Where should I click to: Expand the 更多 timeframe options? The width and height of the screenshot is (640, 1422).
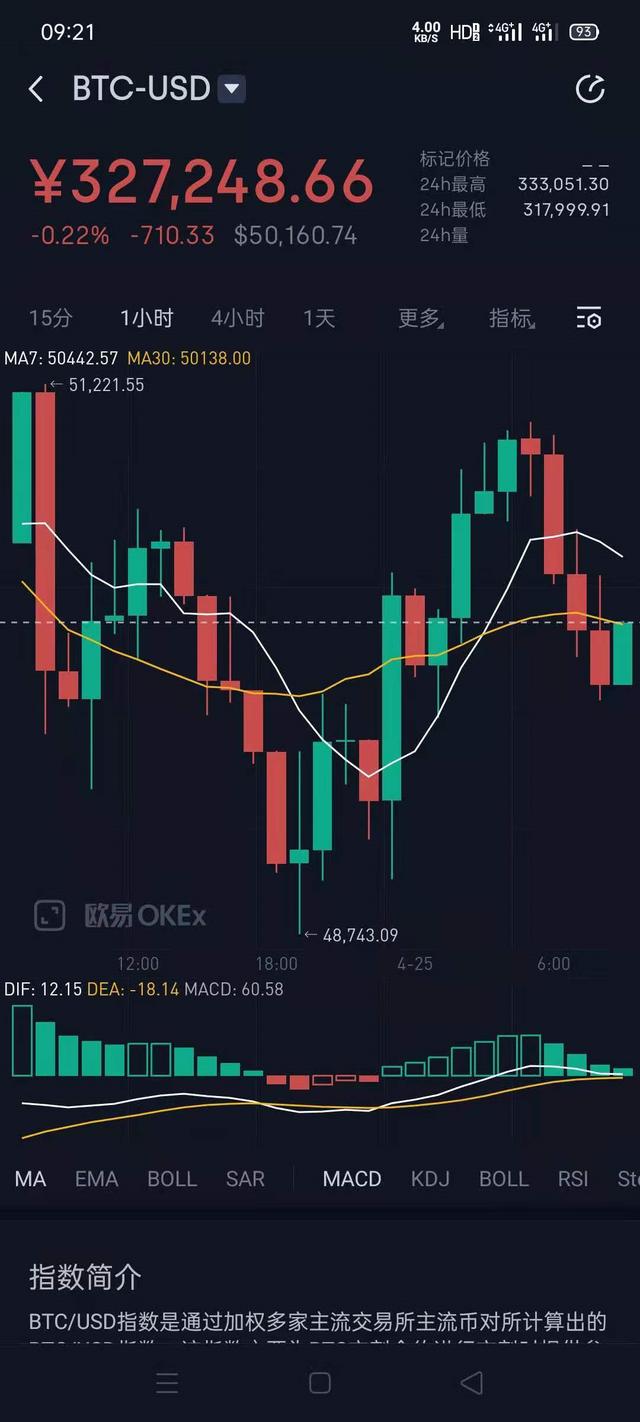coord(420,318)
